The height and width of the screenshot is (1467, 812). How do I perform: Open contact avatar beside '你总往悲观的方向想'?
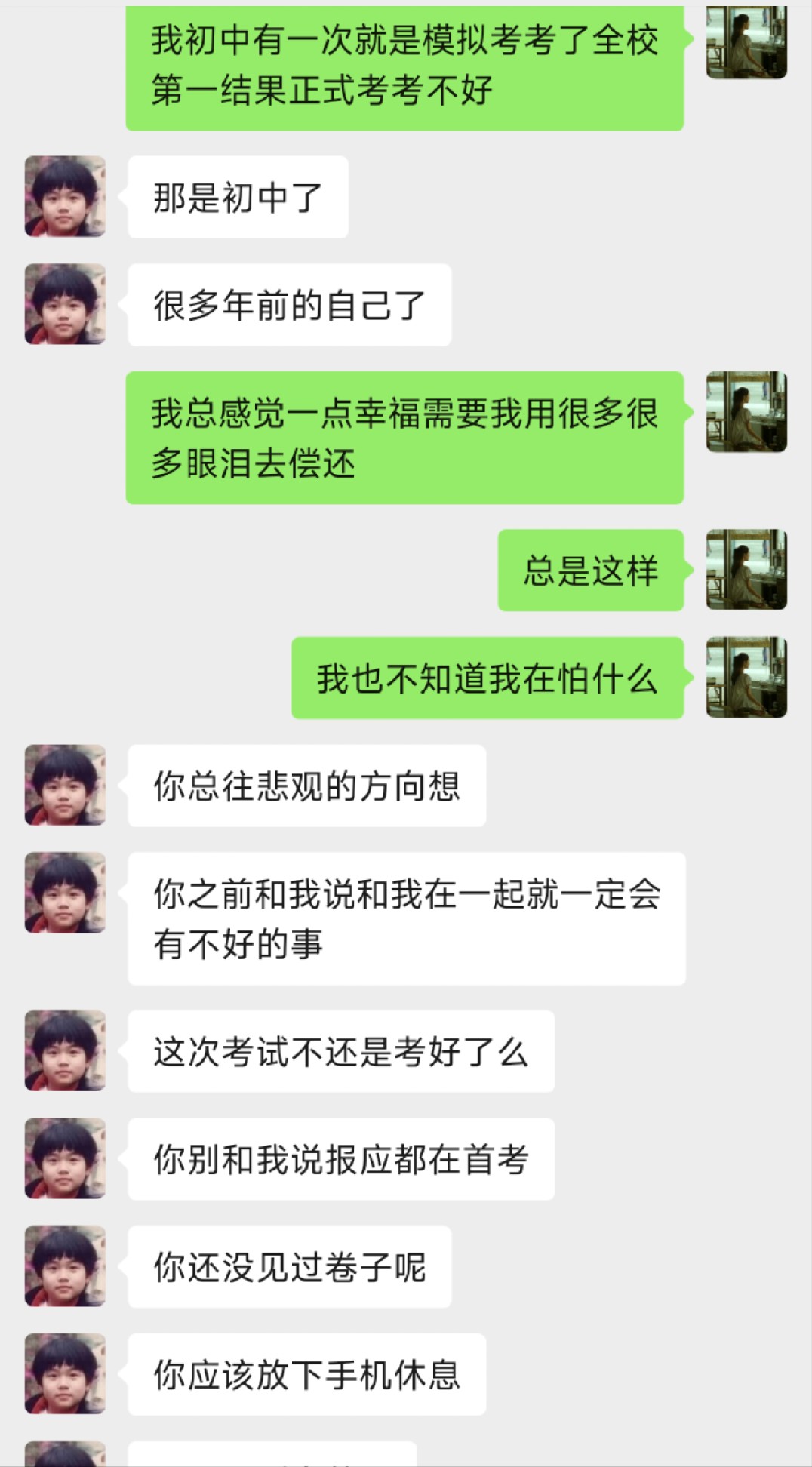pyautogui.click(x=65, y=785)
